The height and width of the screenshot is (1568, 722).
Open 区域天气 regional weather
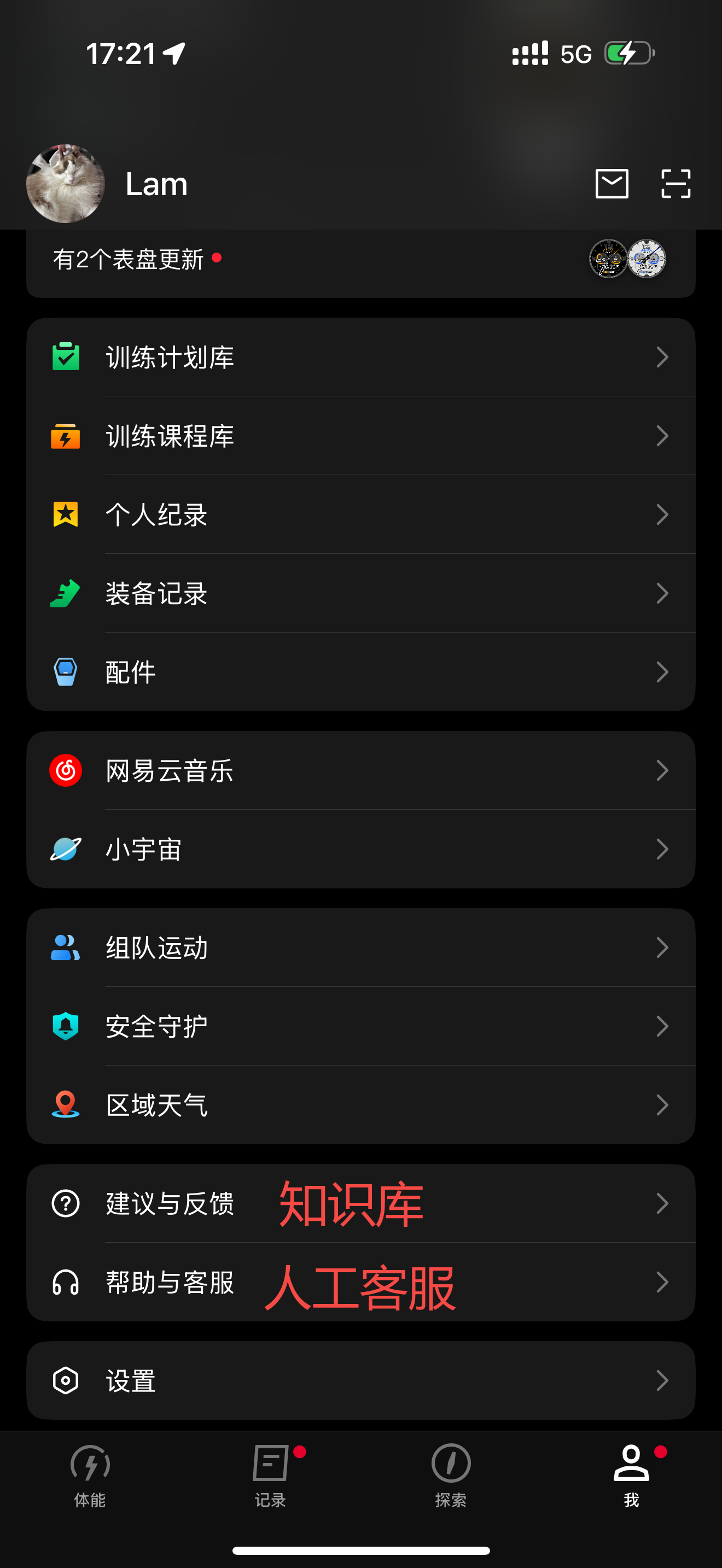click(360, 1105)
